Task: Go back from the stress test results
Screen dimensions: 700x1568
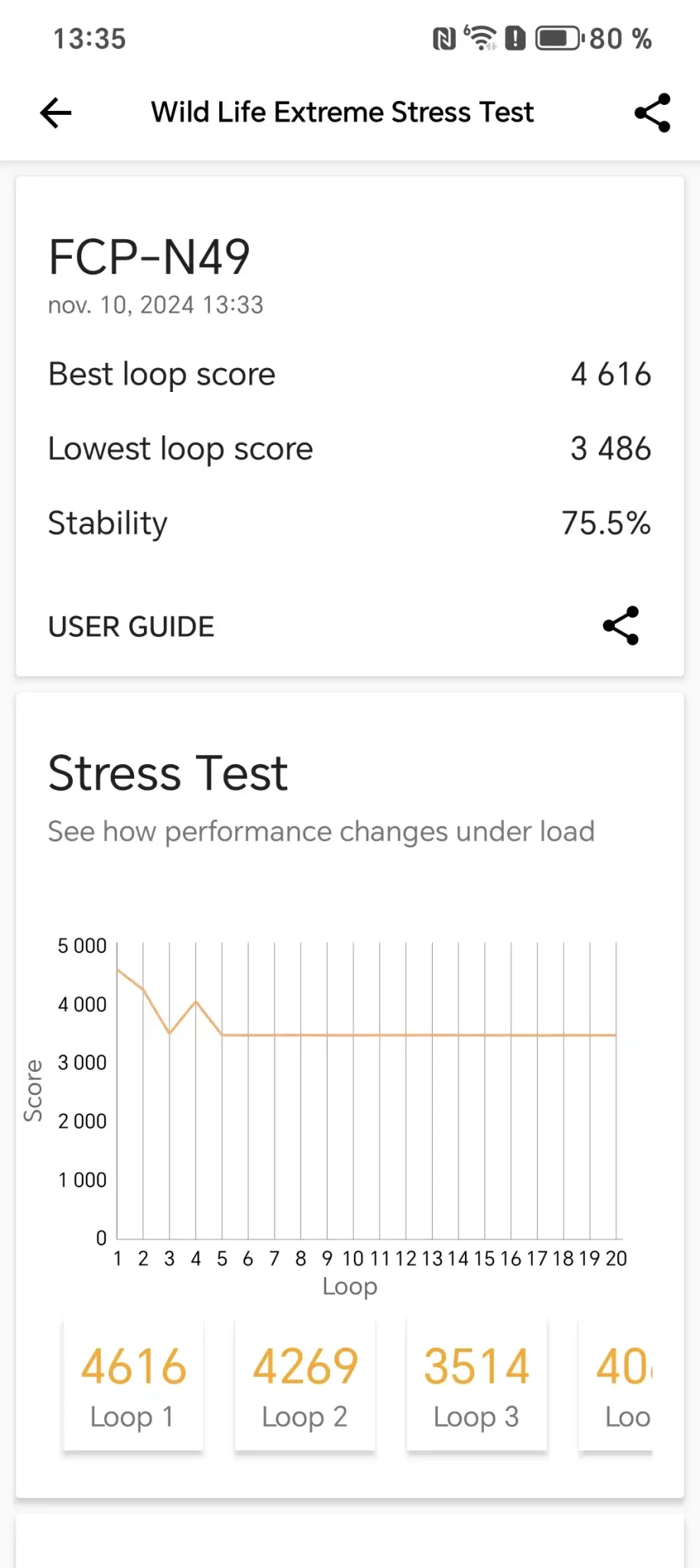Action: [x=56, y=113]
